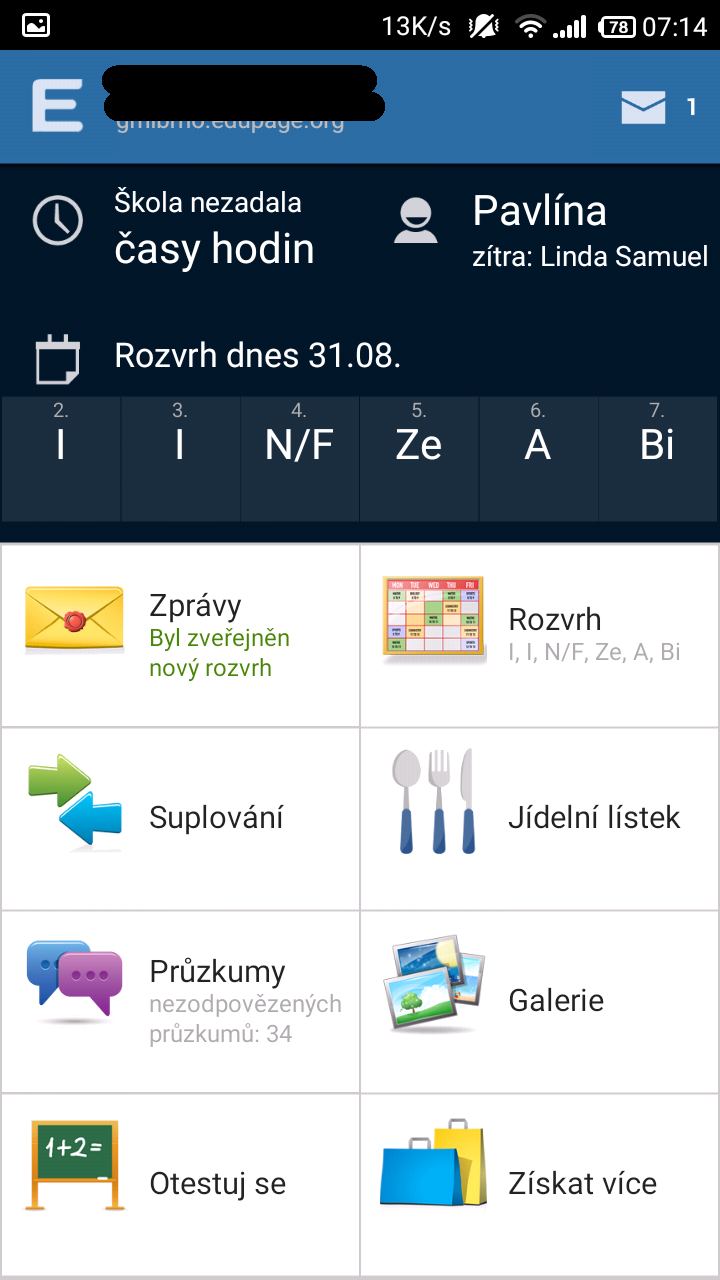This screenshot has width=720, height=1280.
Task: View the Jídelní lístek menu
Action: pos(540,819)
